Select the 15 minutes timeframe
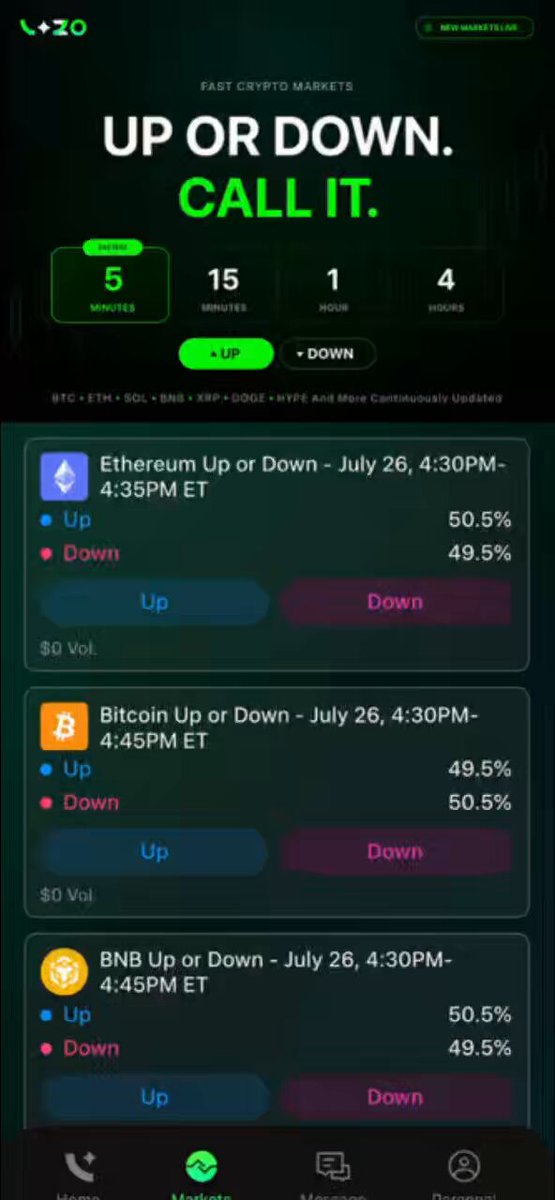555x1200 pixels. (x=223, y=285)
